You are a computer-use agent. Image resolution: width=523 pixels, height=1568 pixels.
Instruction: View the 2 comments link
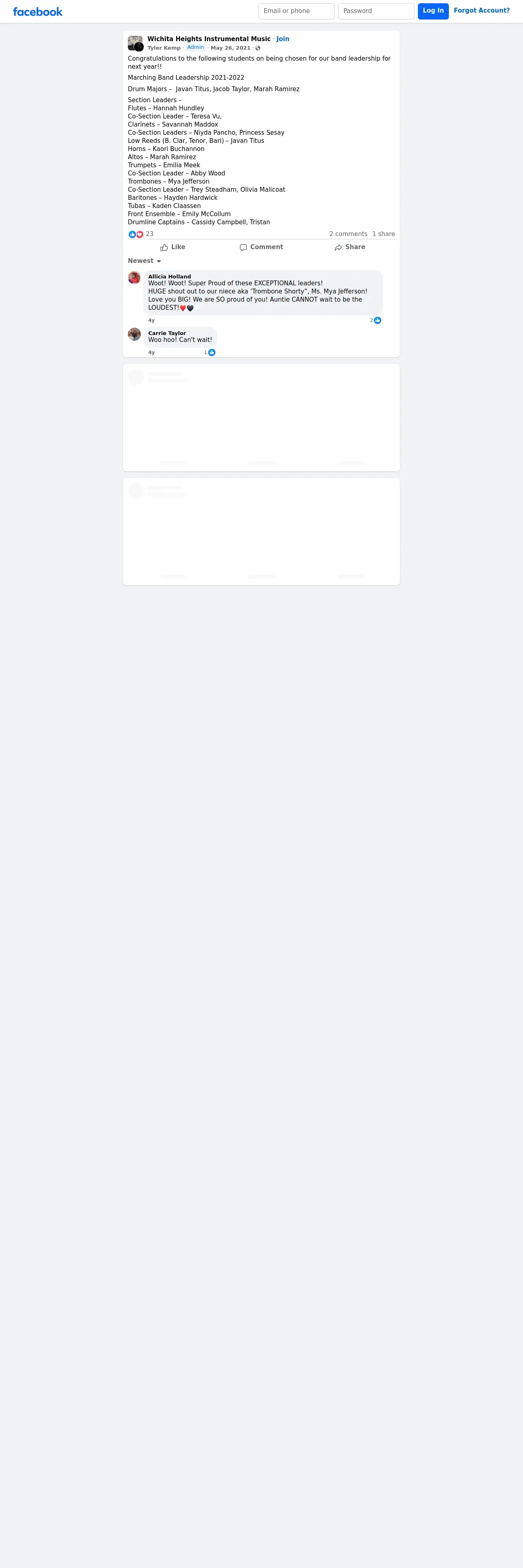tap(348, 234)
